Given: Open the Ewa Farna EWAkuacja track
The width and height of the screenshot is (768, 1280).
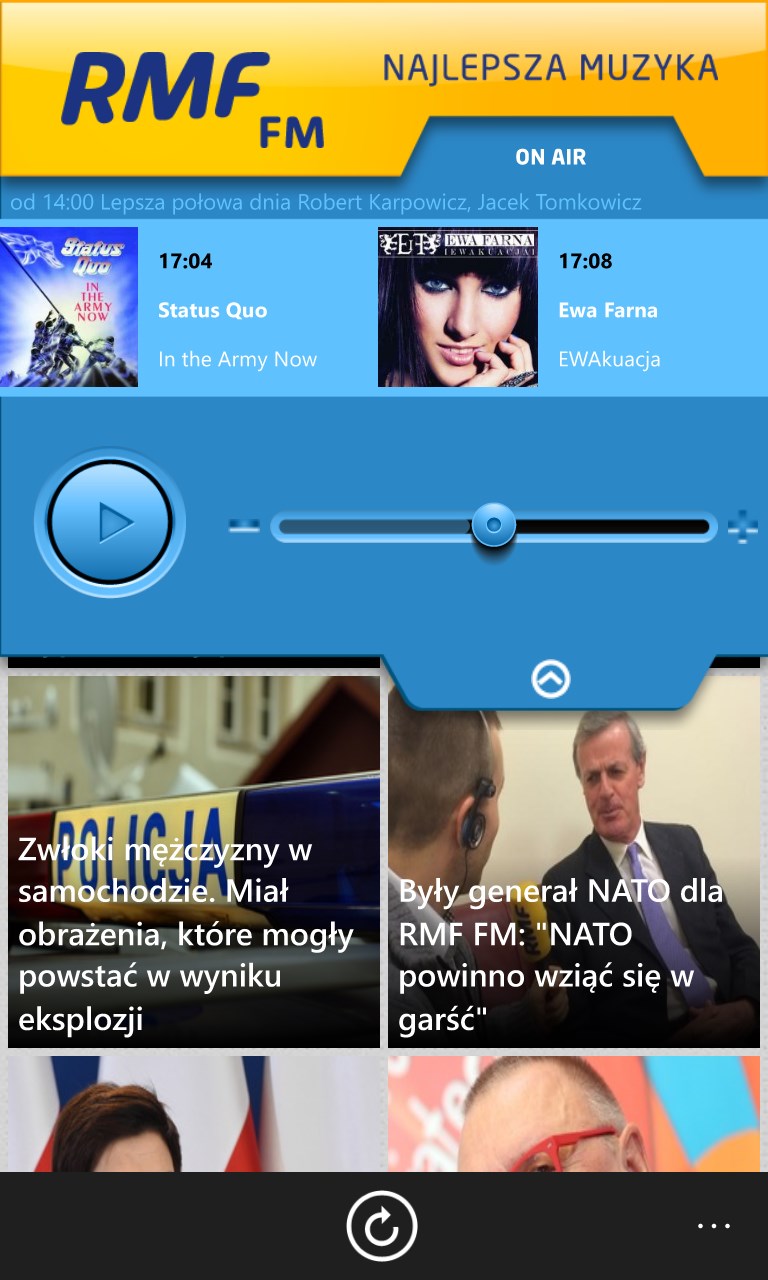Looking at the screenshot, I should (x=570, y=308).
